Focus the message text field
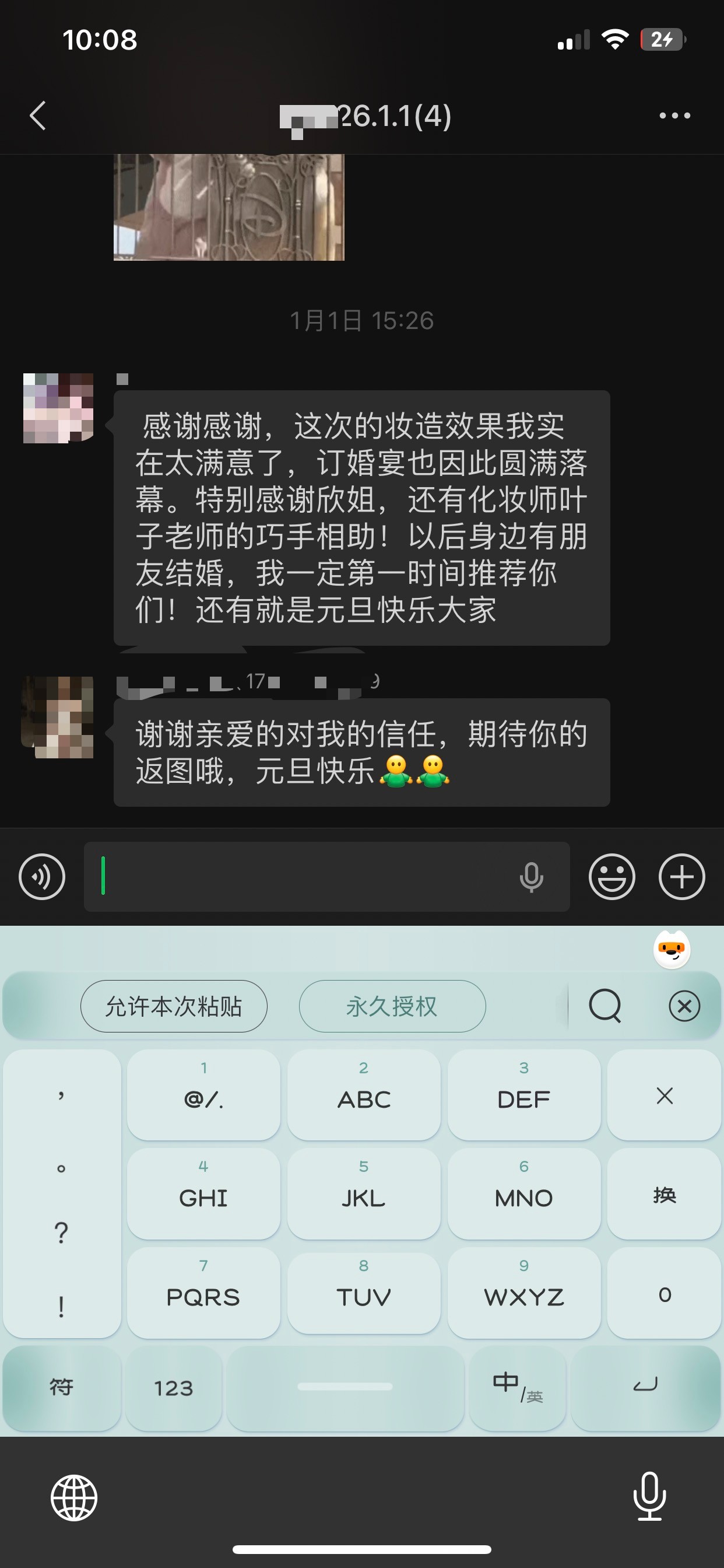This screenshot has height=1568, width=724. tap(304, 877)
